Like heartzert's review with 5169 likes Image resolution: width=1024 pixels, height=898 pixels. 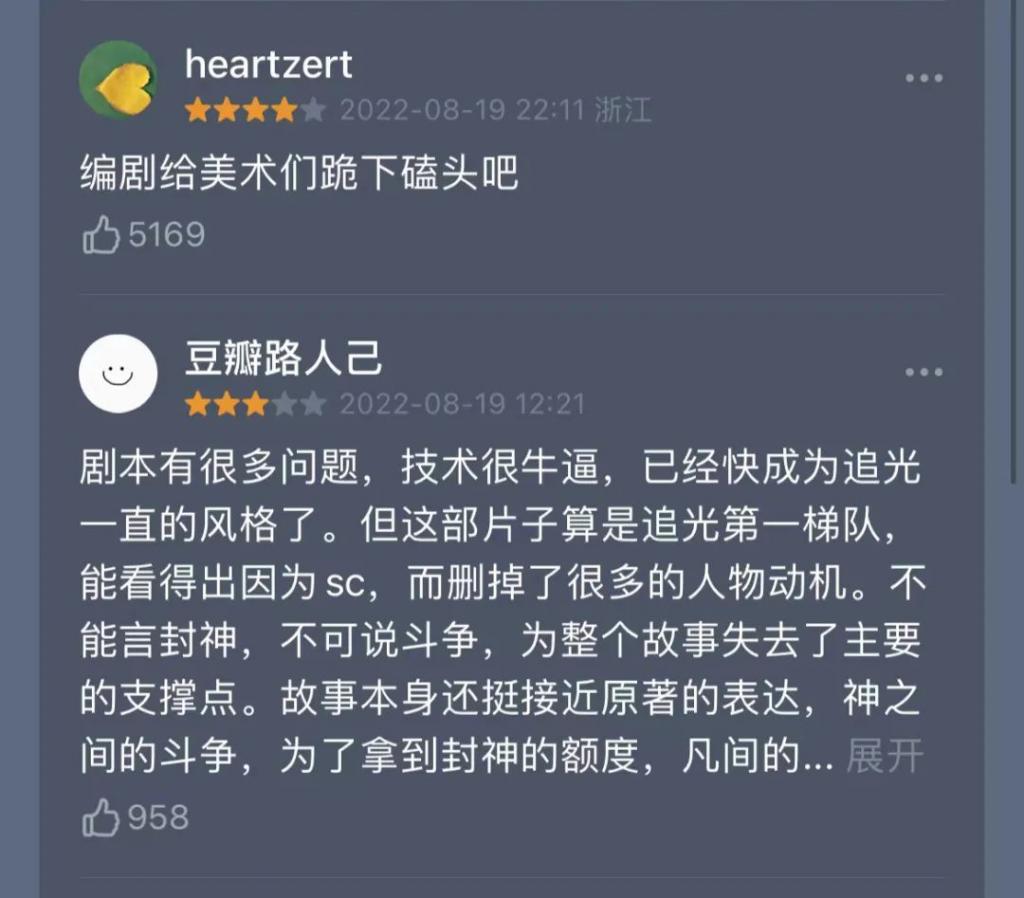point(101,236)
